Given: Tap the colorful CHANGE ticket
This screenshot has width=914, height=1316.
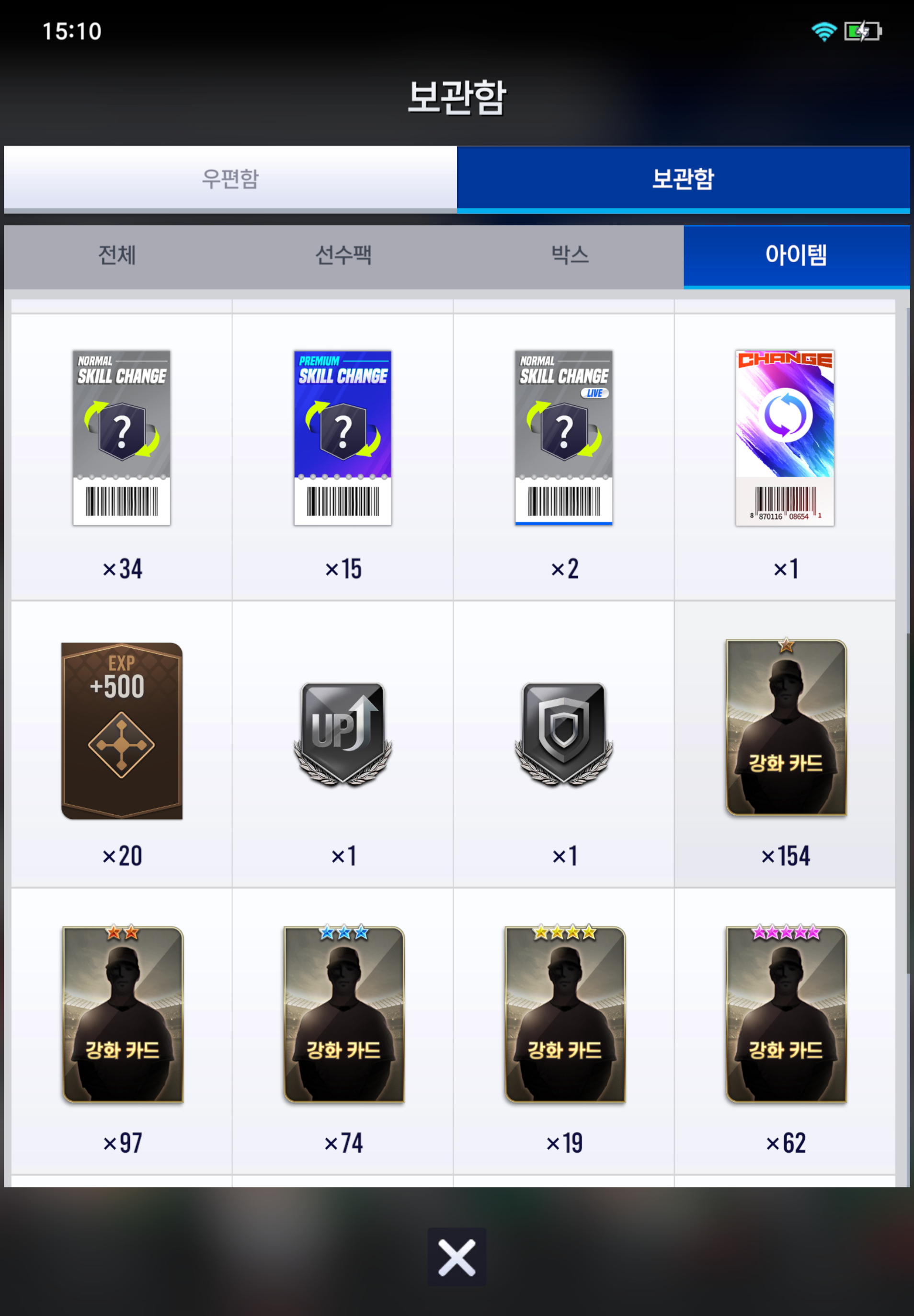Looking at the screenshot, I should tap(785, 439).
